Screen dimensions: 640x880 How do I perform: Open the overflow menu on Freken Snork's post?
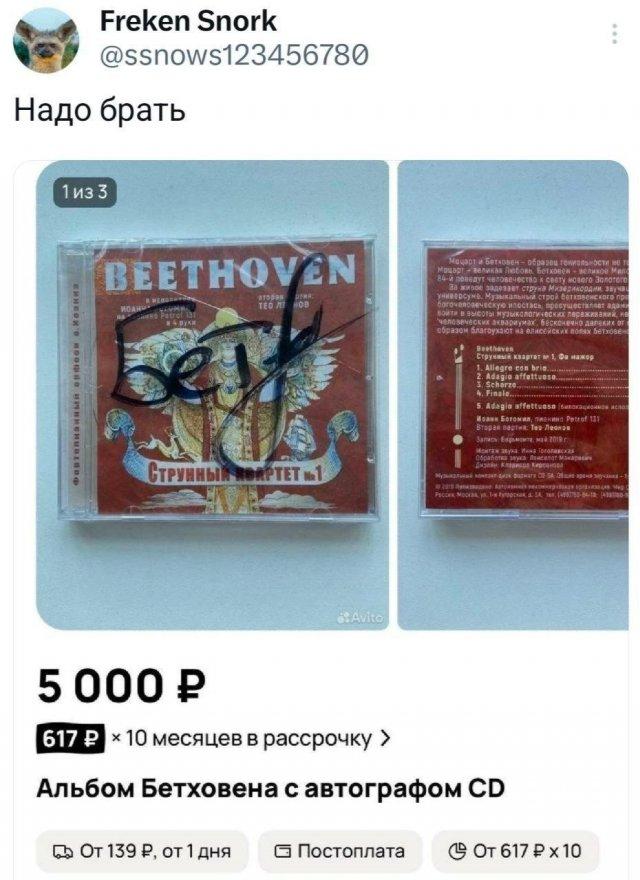613,34
